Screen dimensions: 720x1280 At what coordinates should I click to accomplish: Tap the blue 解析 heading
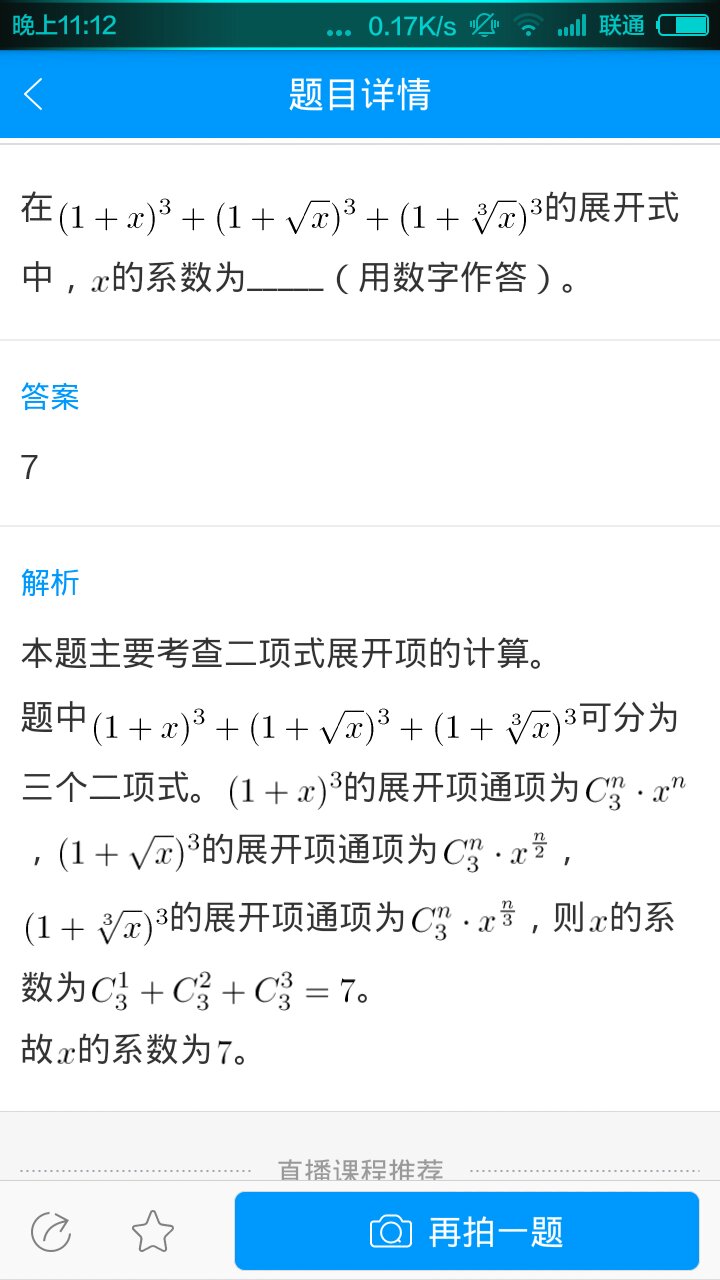(49, 583)
